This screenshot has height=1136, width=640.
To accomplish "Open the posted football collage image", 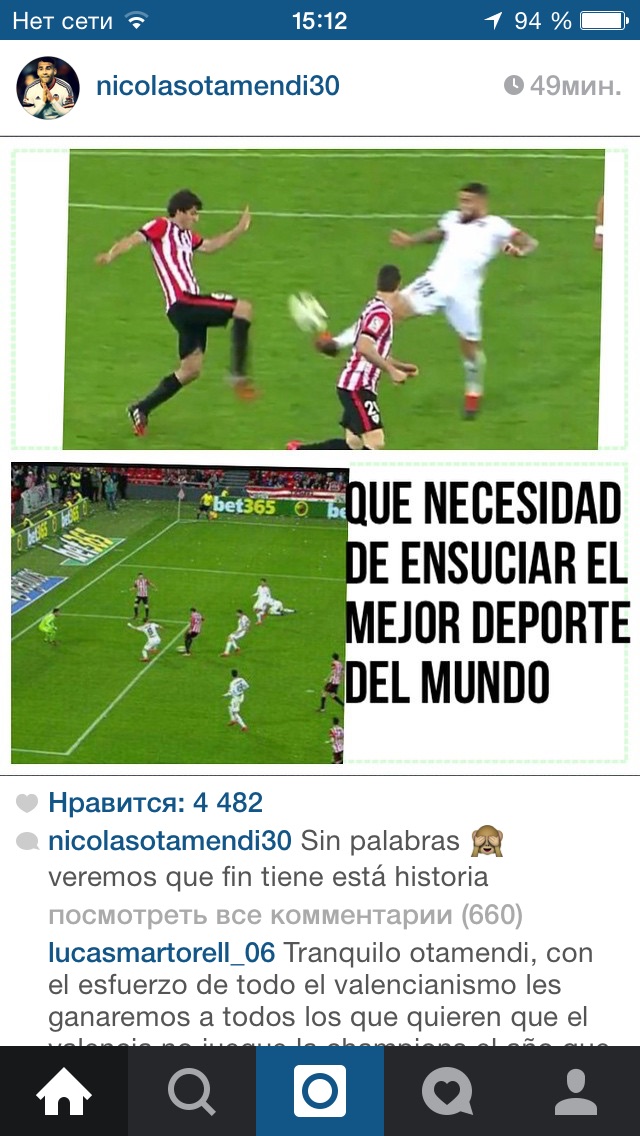I will pos(320,456).
